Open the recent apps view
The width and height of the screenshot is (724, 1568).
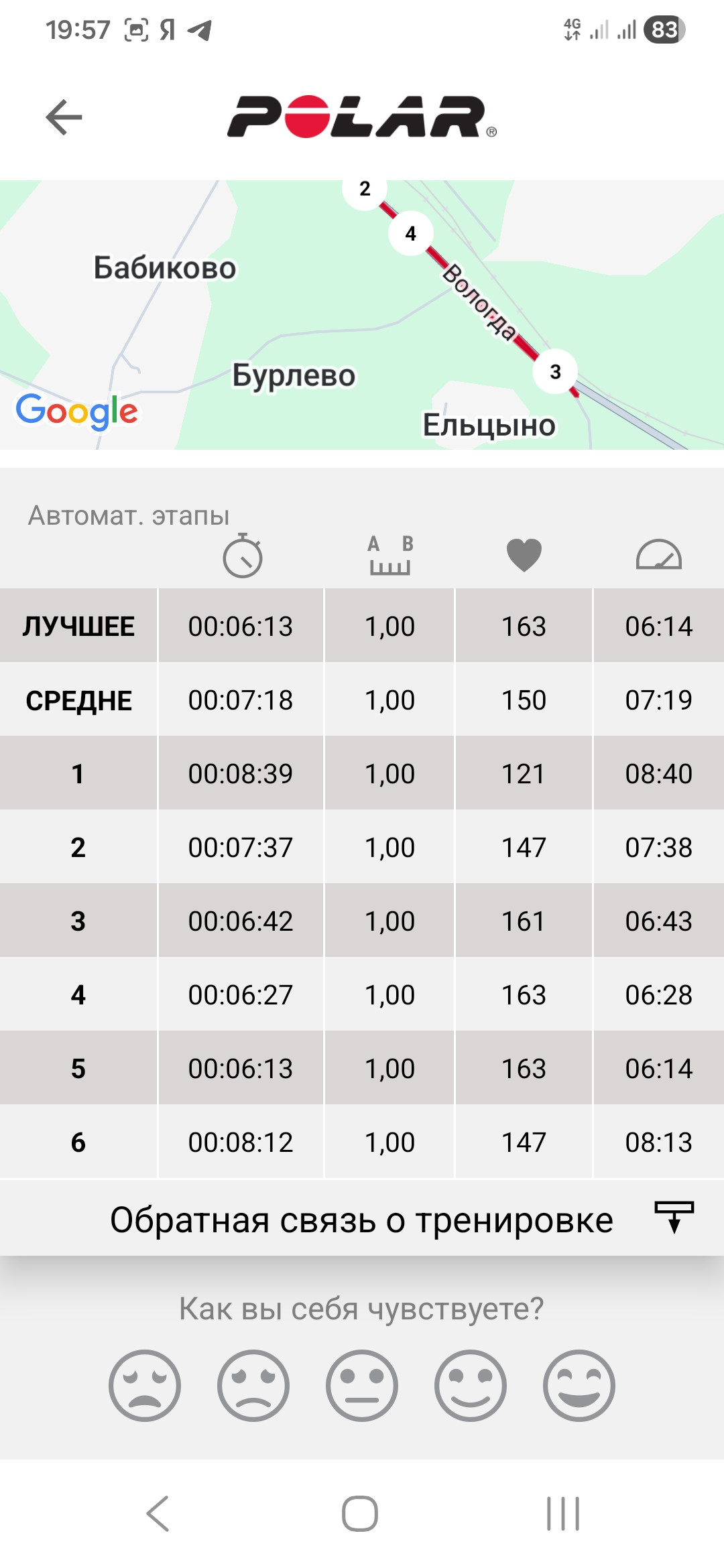tap(563, 1514)
